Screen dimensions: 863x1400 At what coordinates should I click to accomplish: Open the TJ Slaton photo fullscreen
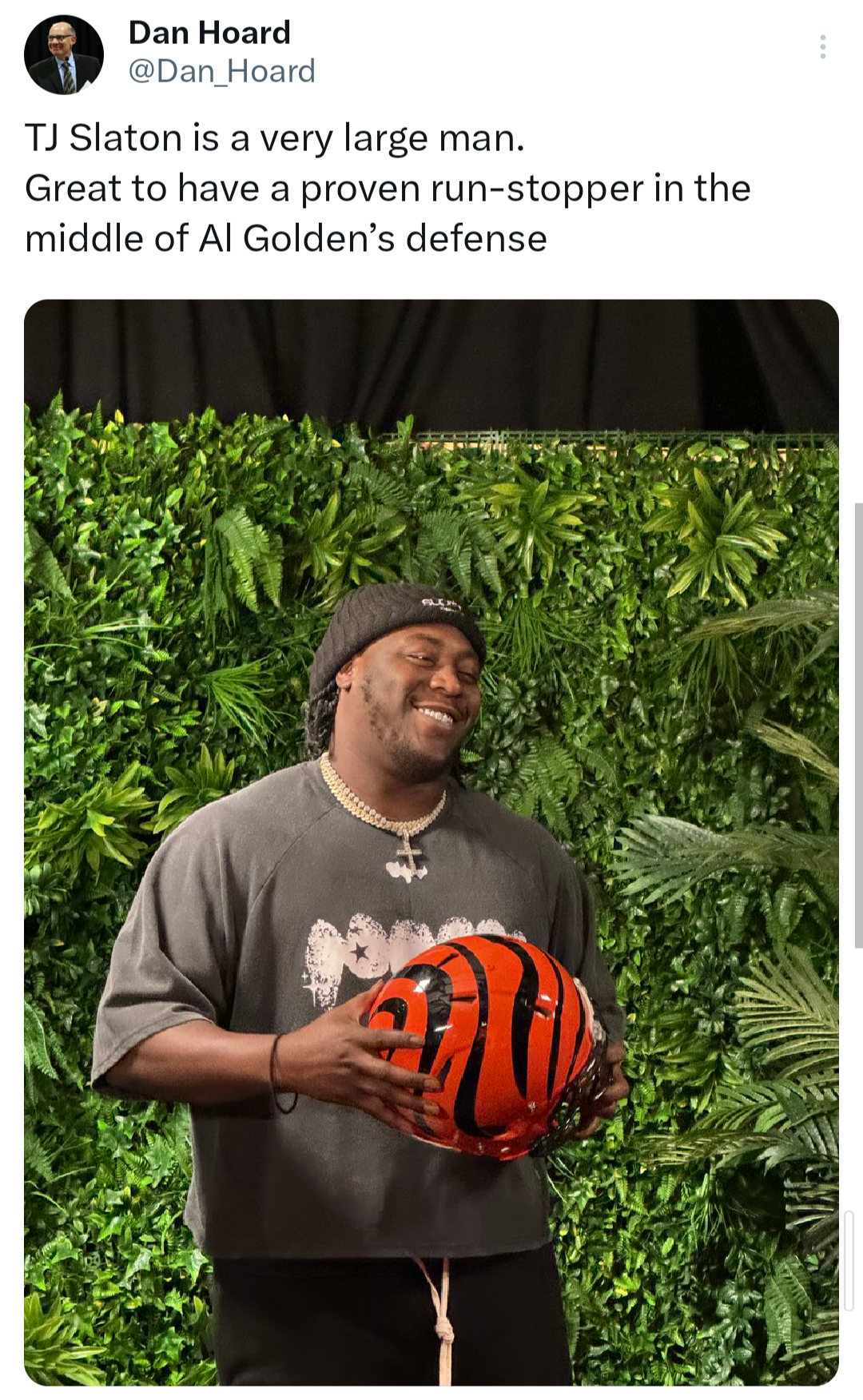431,842
